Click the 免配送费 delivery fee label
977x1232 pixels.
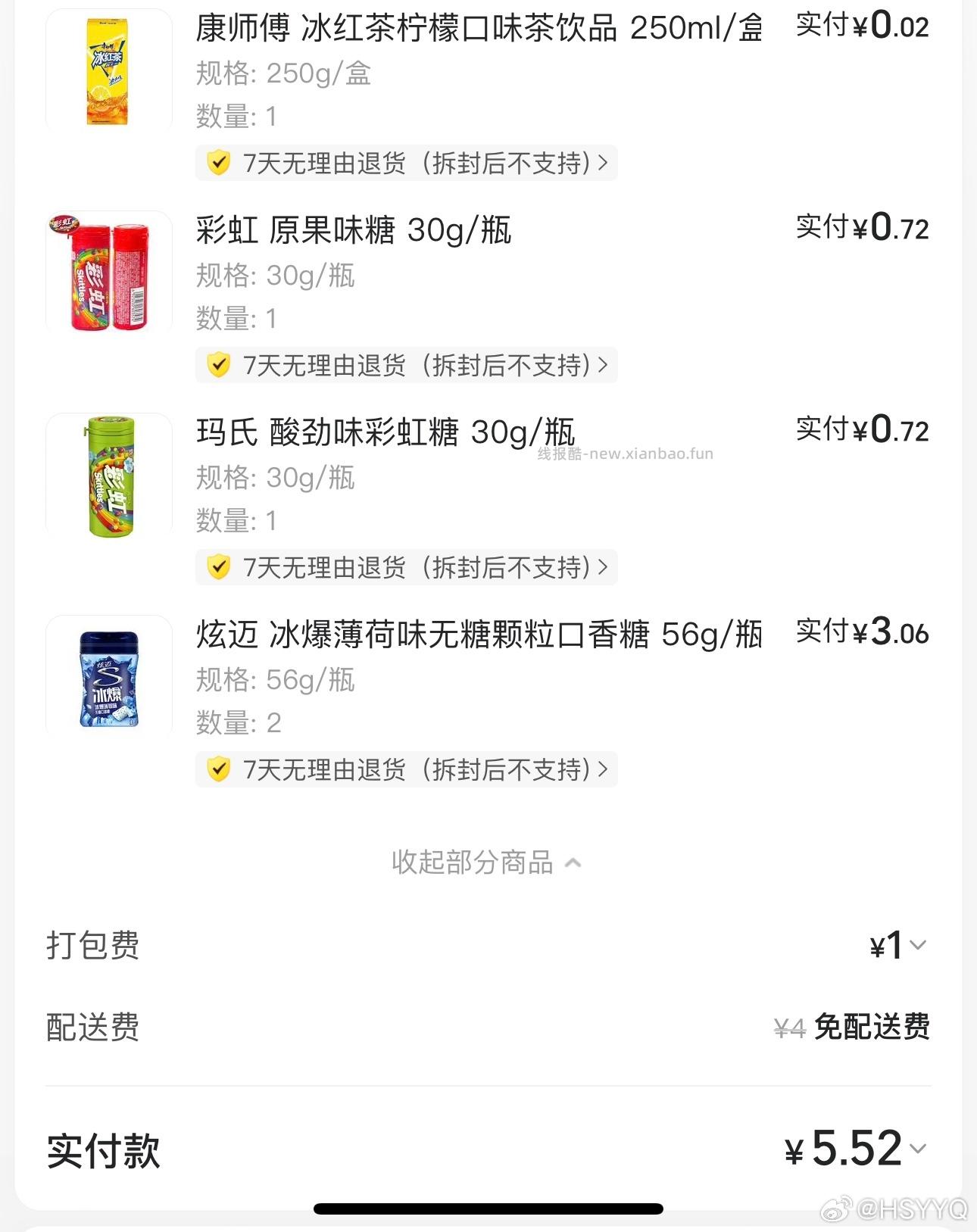pyautogui.click(x=871, y=1028)
